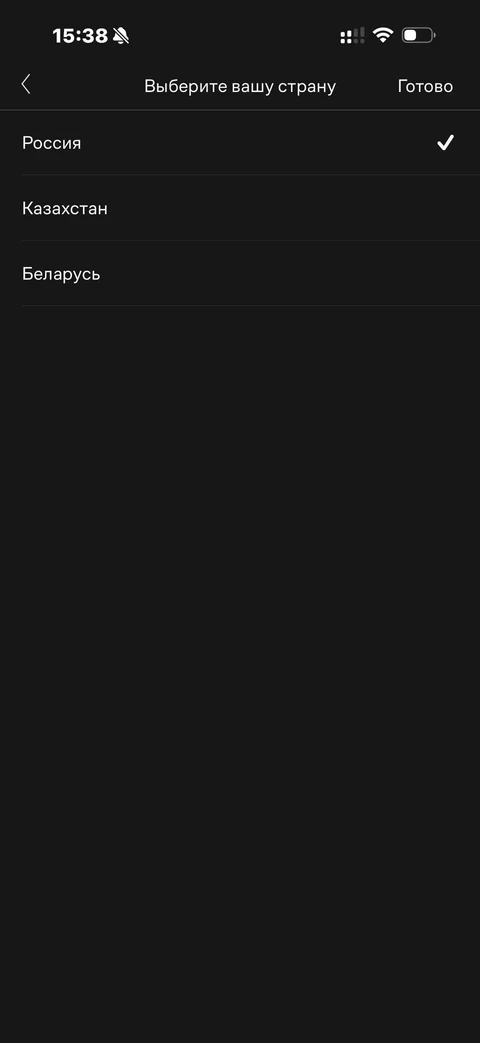
Task: Pick Беларусь as your country
Action: coord(240,273)
